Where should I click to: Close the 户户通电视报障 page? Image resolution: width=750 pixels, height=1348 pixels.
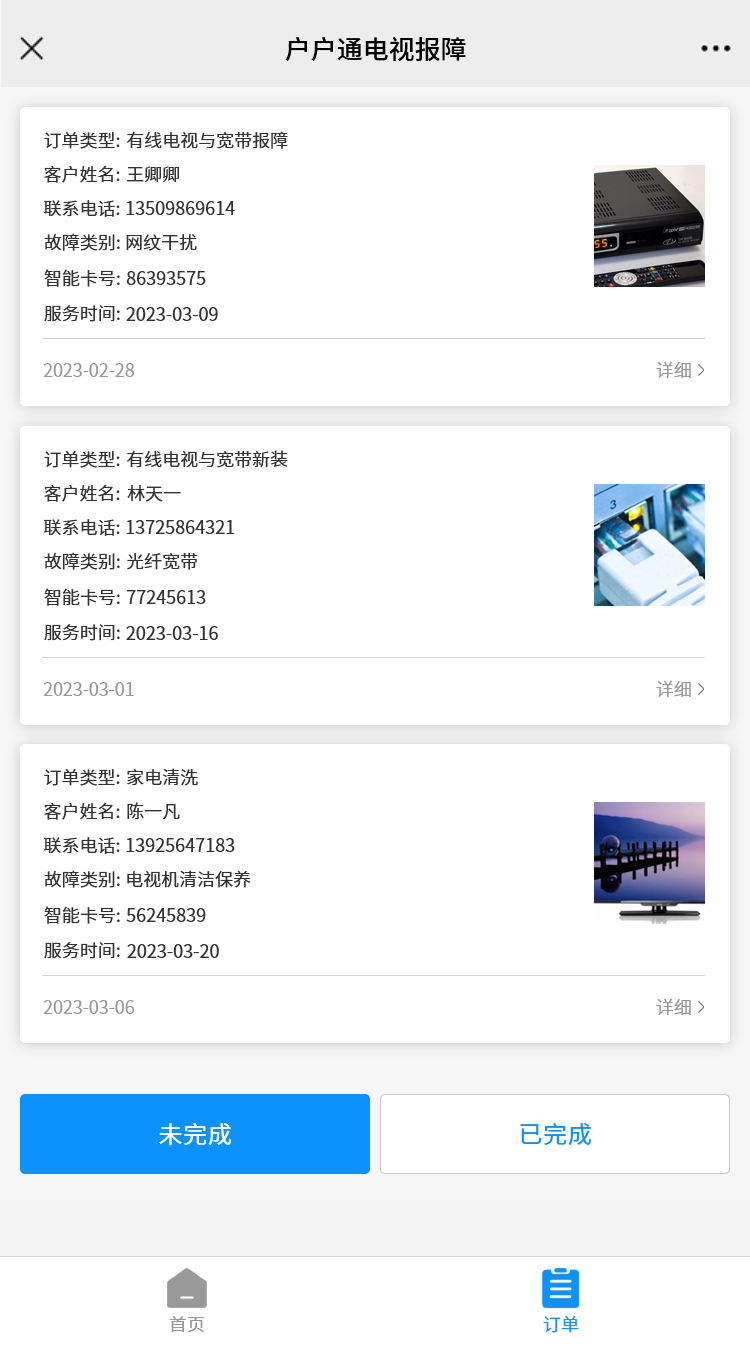point(32,48)
